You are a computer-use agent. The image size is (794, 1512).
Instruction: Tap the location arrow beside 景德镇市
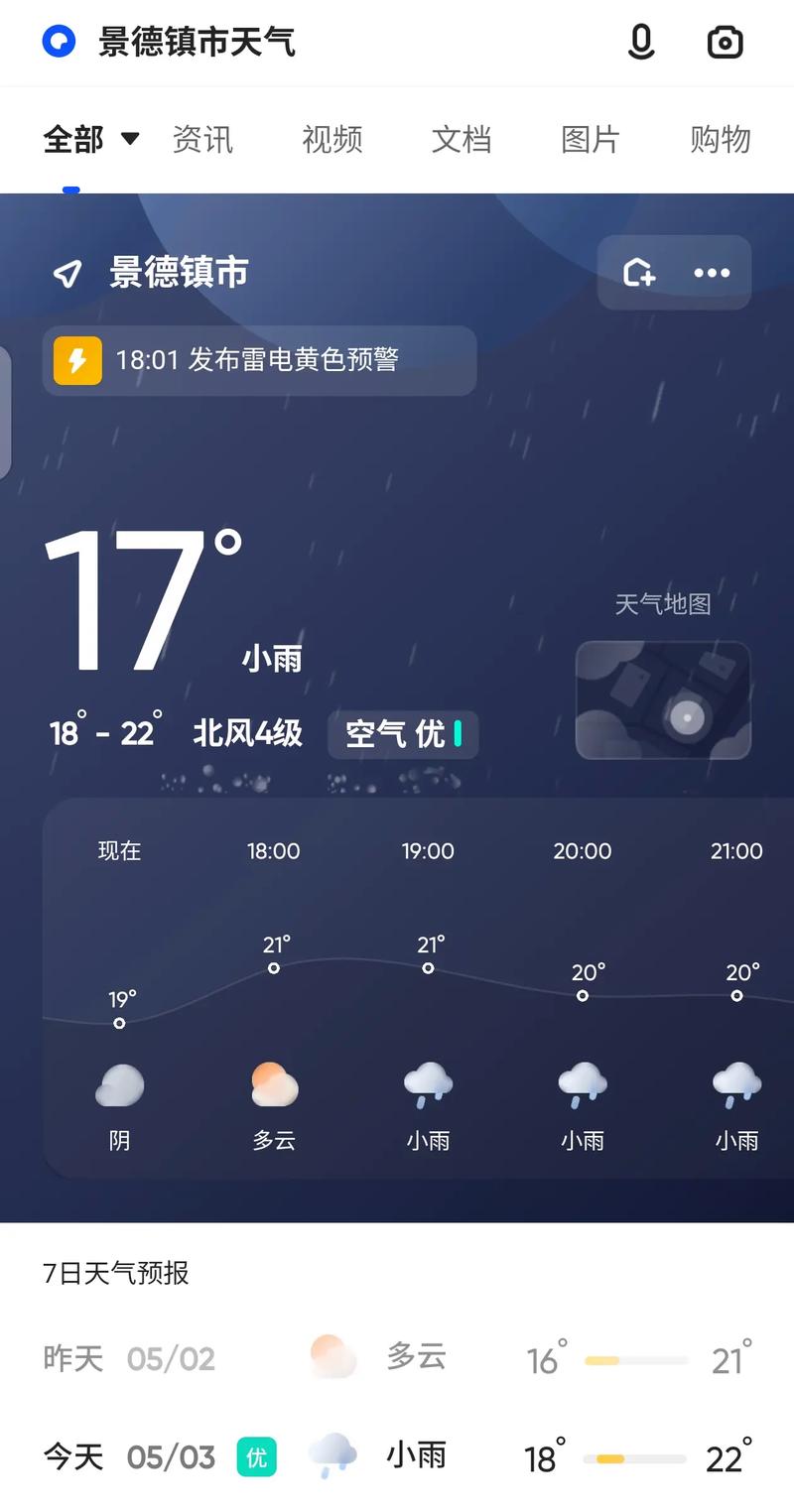pyautogui.click(x=66, y=274)
